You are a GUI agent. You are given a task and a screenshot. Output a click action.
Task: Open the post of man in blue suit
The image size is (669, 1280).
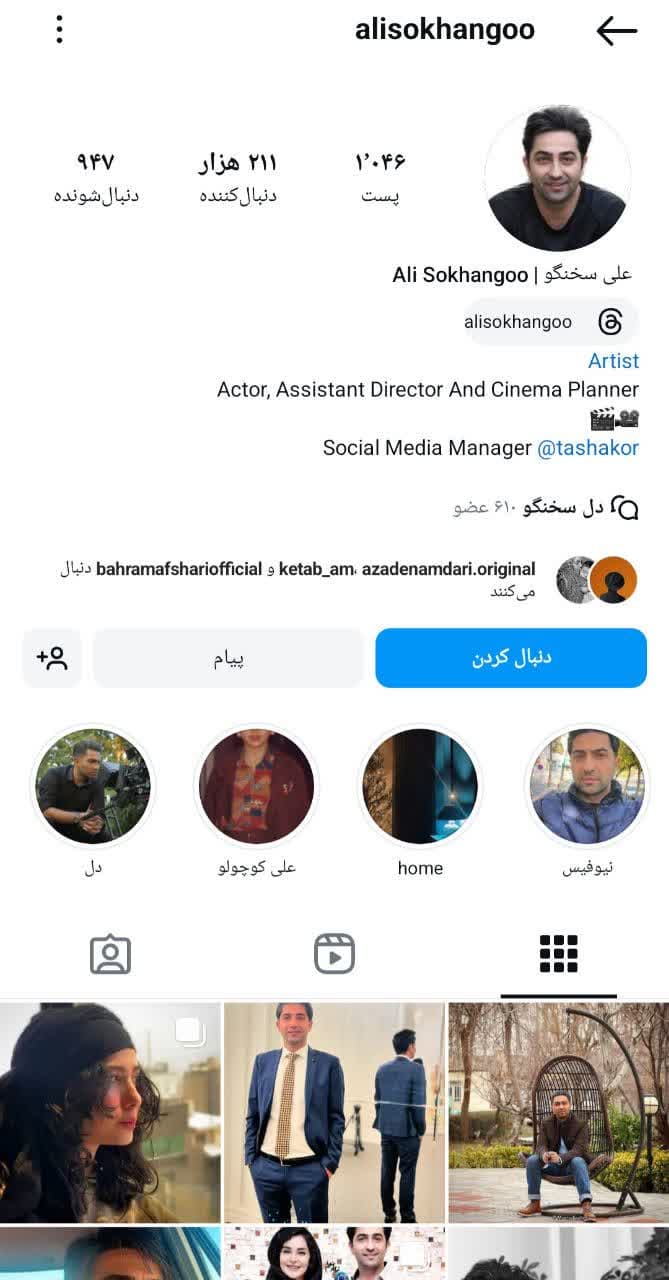(334, 1112)
